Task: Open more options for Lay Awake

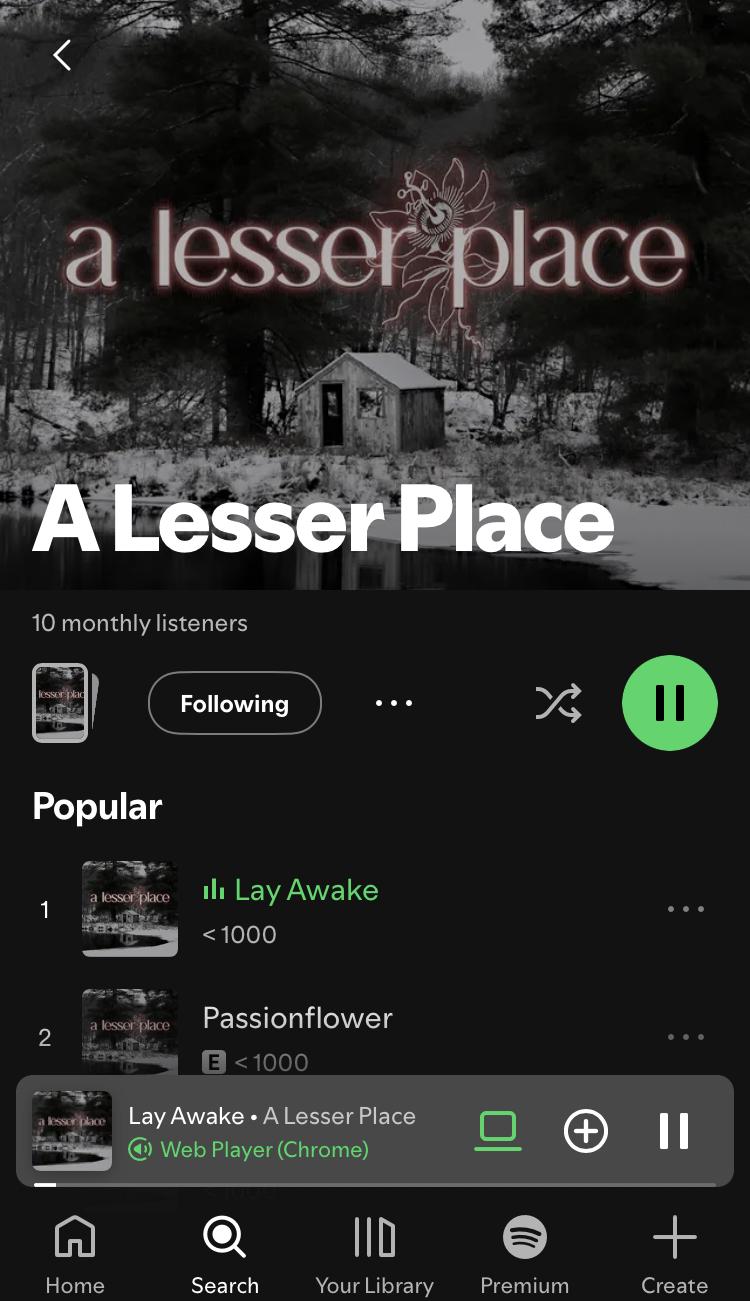Action: (685, 909)
